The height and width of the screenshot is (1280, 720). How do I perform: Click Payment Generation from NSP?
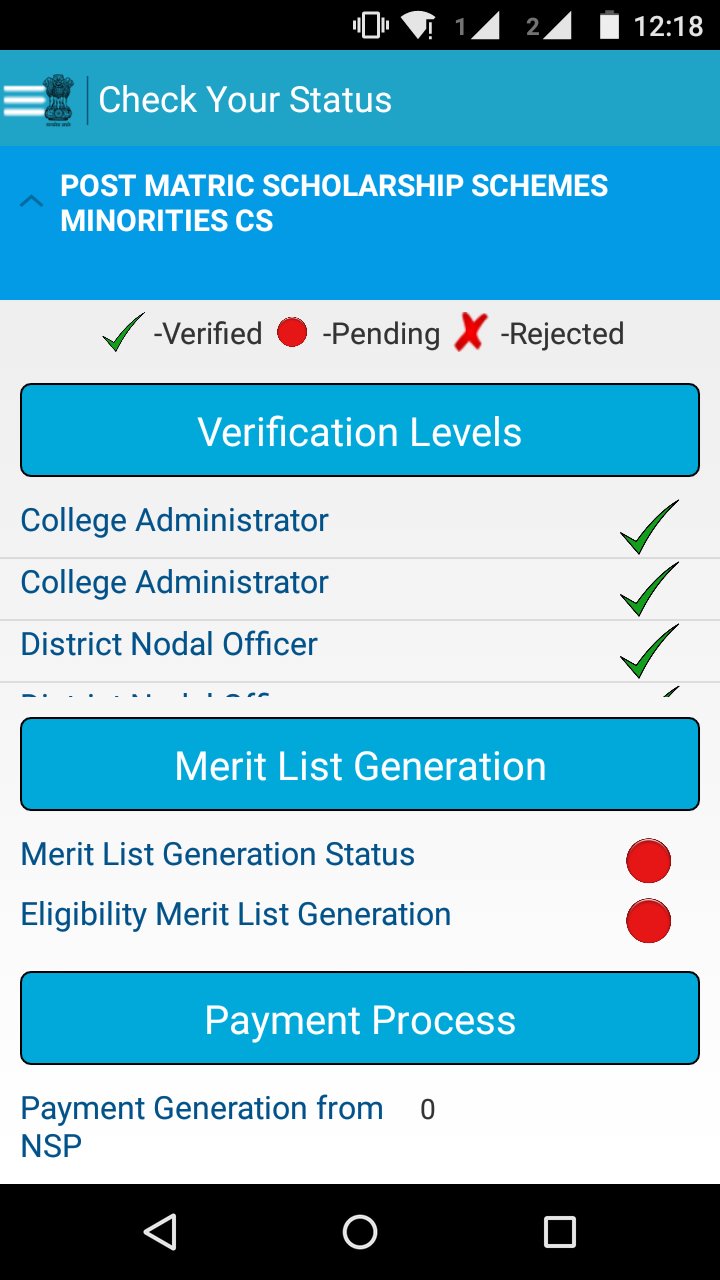point(201,1125)
